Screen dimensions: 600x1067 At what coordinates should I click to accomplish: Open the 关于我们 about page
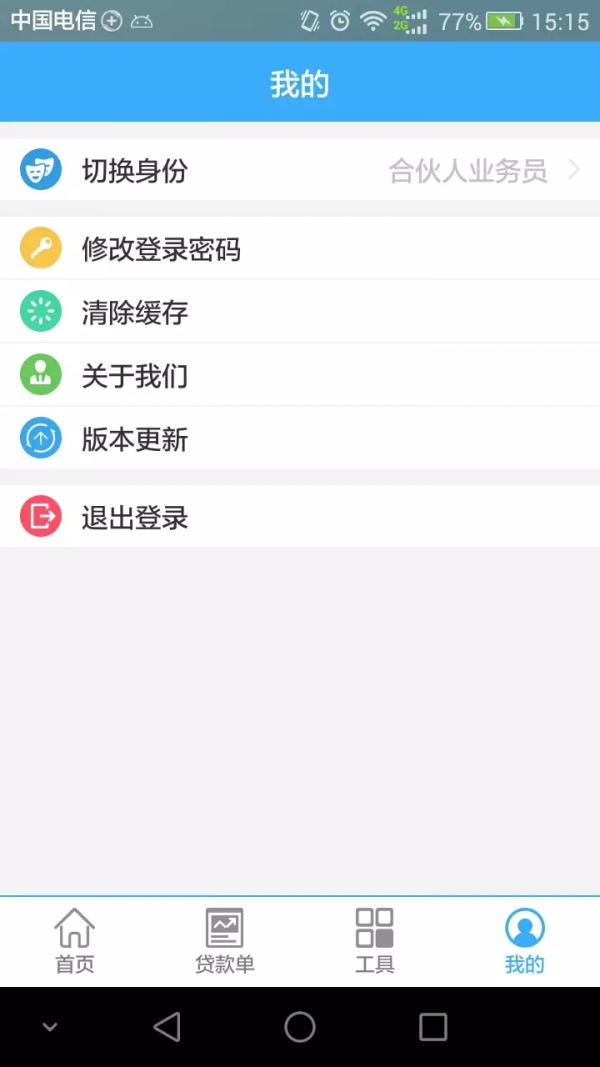(x=300, y=375)
